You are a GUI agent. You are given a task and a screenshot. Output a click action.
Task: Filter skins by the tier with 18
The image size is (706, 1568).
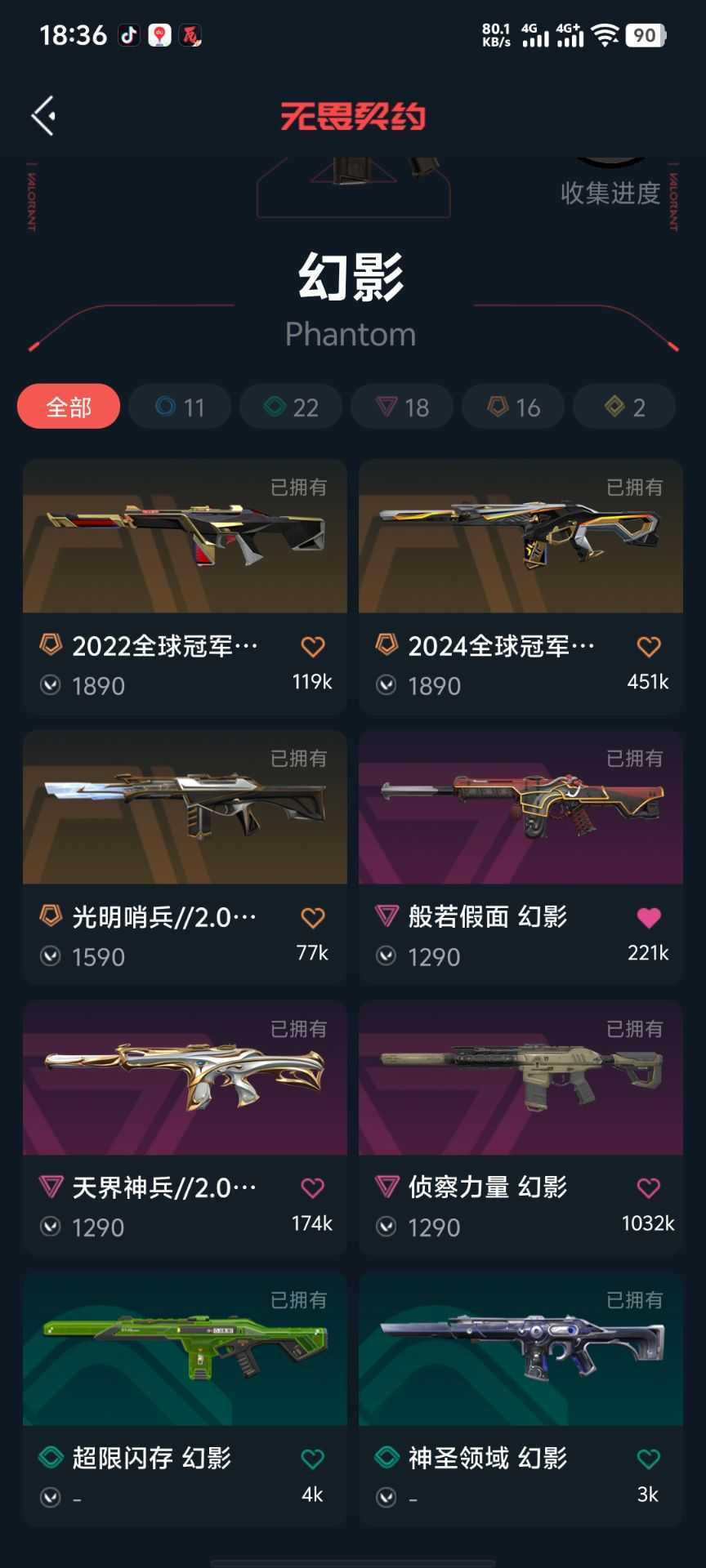[x=402, y=406]
